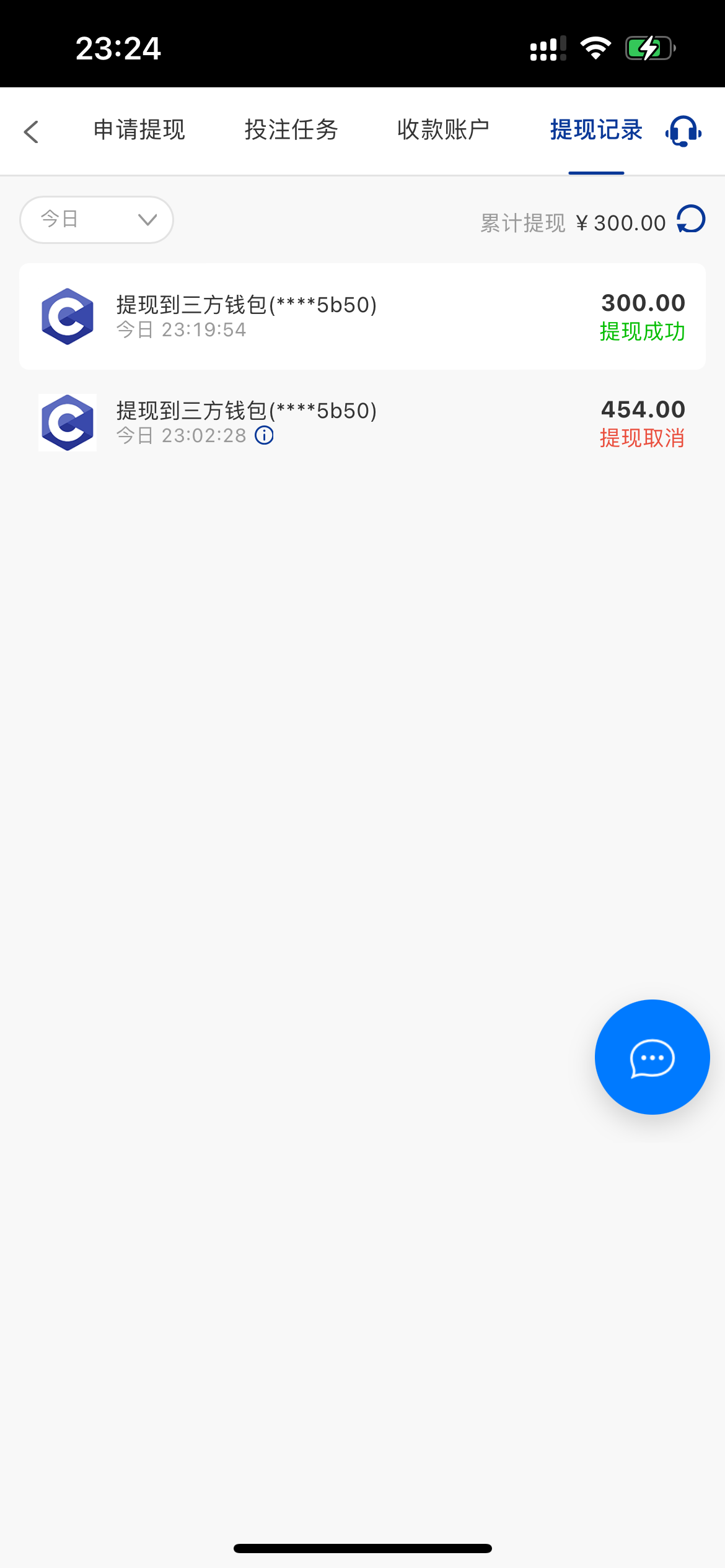Switch to the 收款账户 tab

pyautogui.click(x=443, y=130)
